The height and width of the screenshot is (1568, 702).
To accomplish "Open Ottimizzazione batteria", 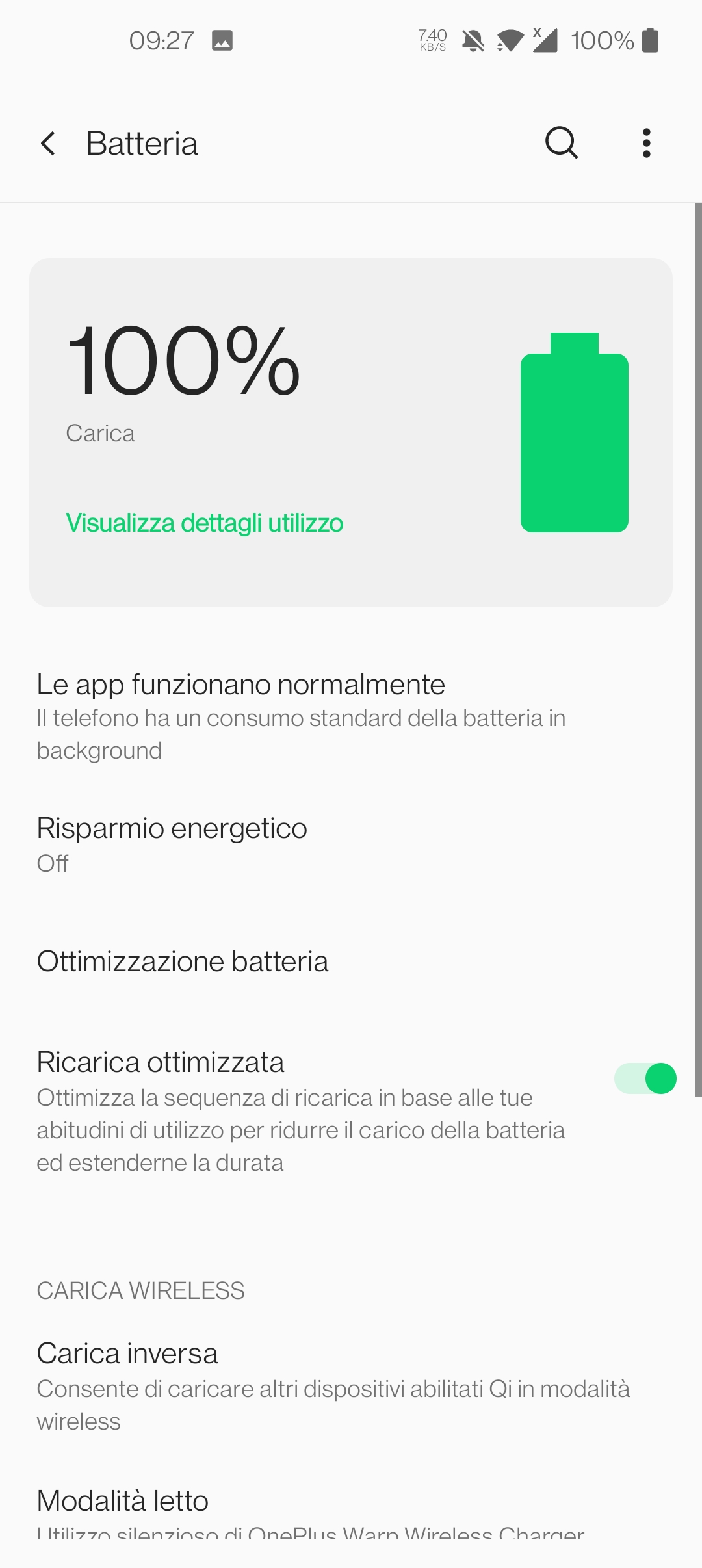I will tap(351, 961).
